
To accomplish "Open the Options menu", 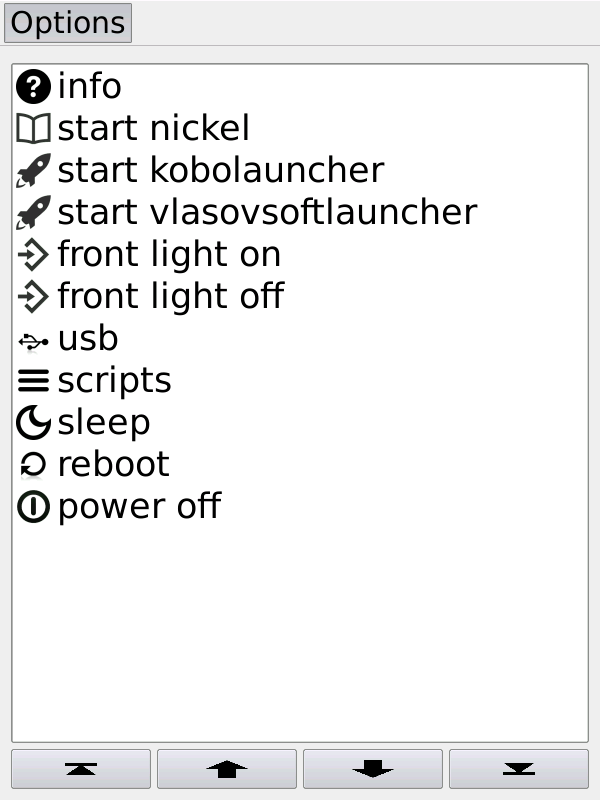I will point(68,24).
